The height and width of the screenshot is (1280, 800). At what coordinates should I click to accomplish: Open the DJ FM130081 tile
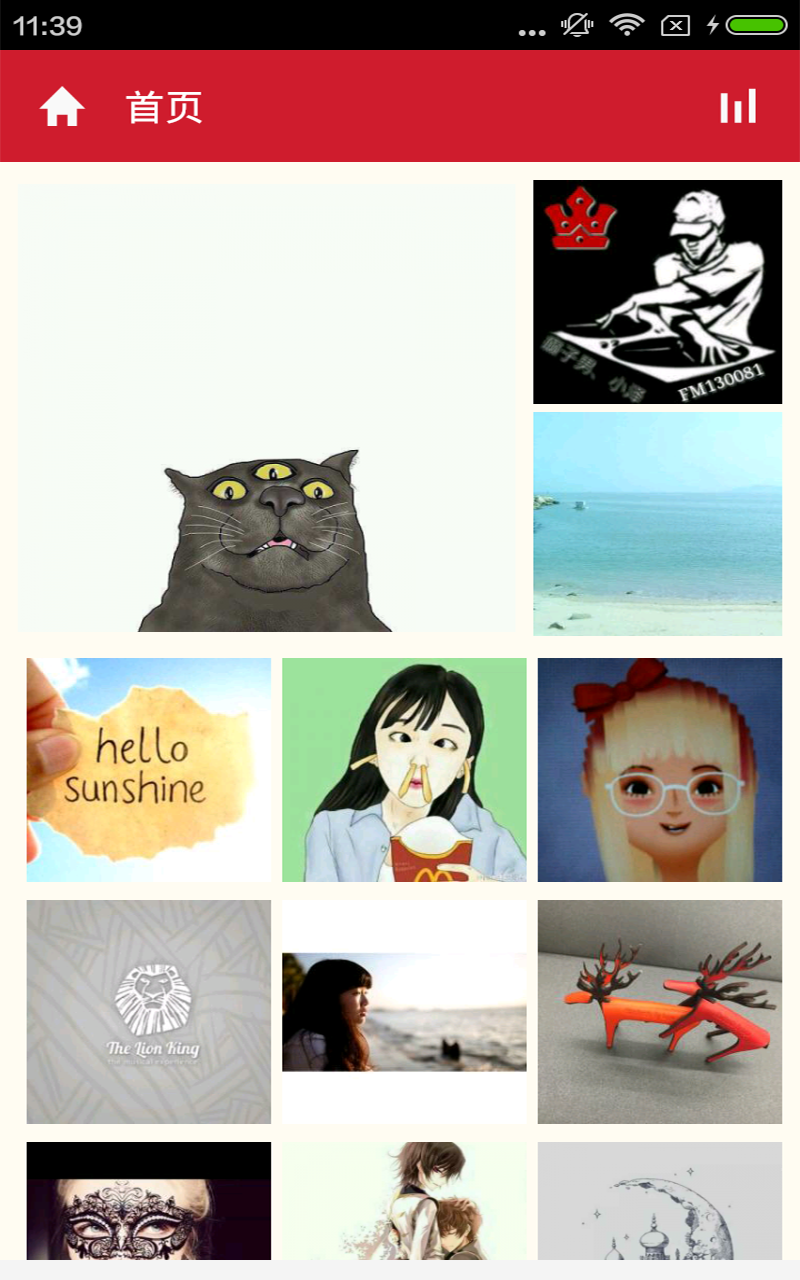(657, 292)
